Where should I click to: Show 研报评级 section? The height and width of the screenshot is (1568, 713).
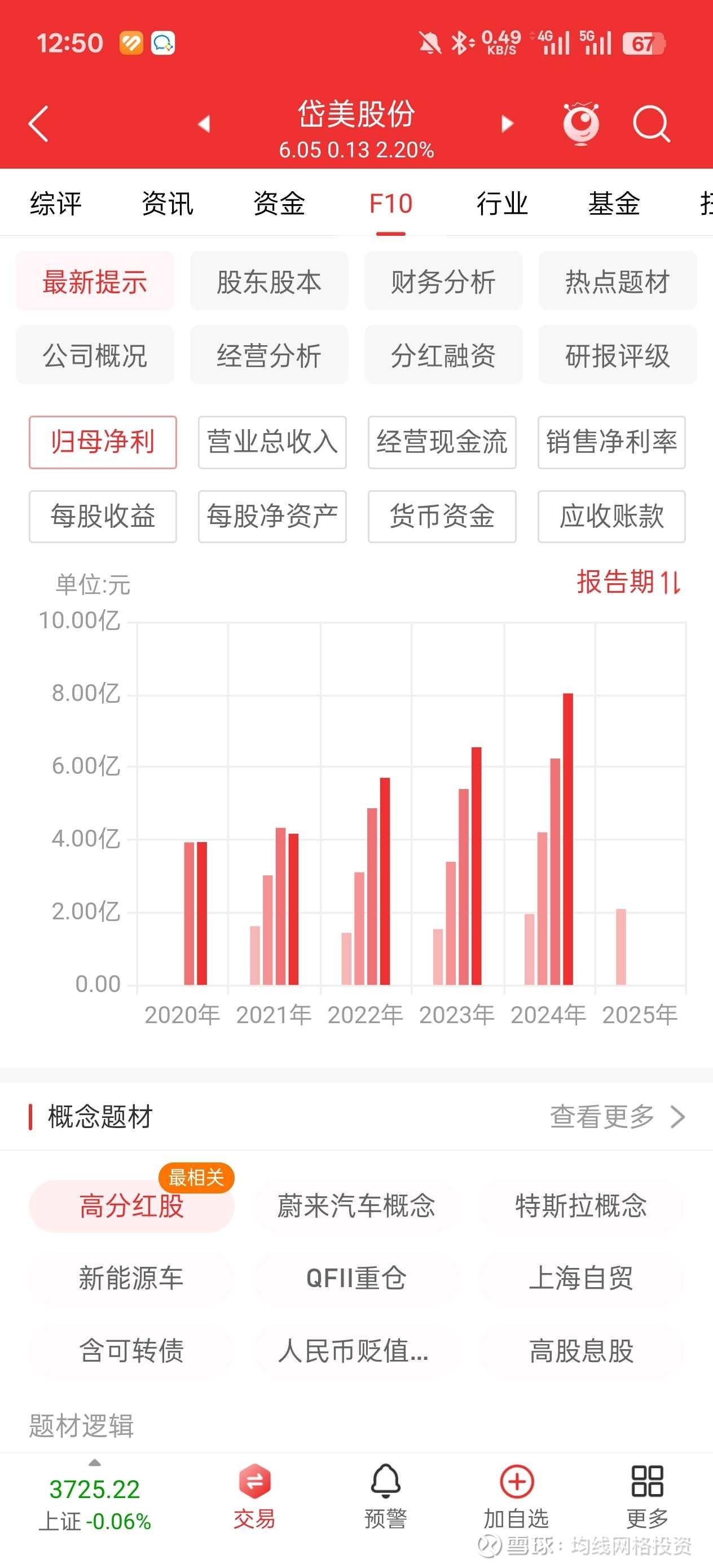(x=618, y=355)
